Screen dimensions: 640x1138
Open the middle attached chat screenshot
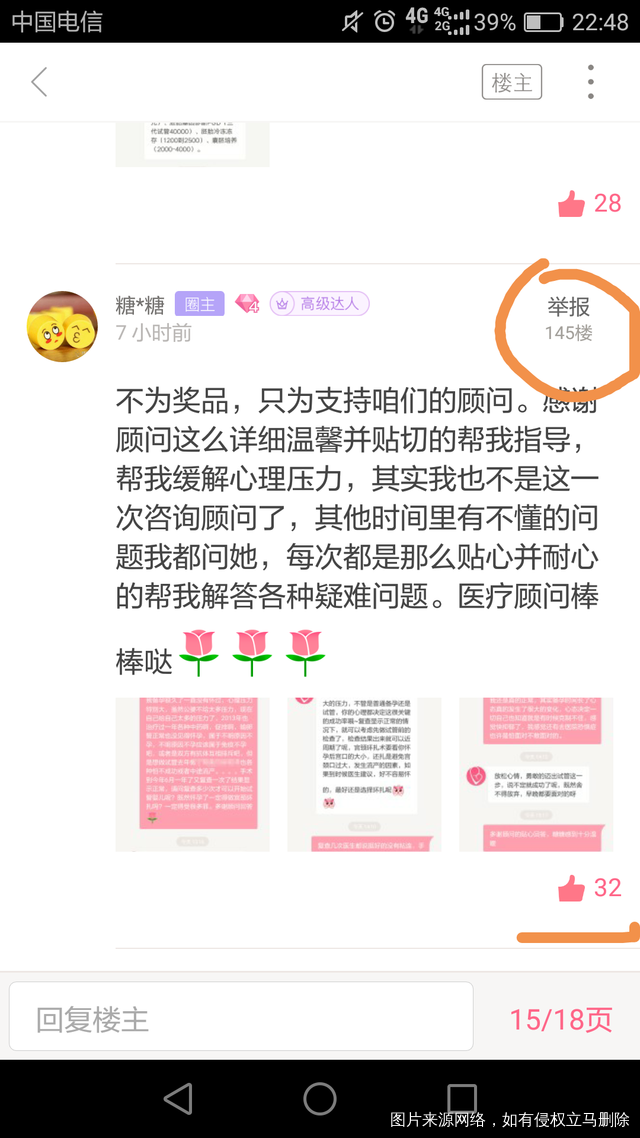coord(365,775)
